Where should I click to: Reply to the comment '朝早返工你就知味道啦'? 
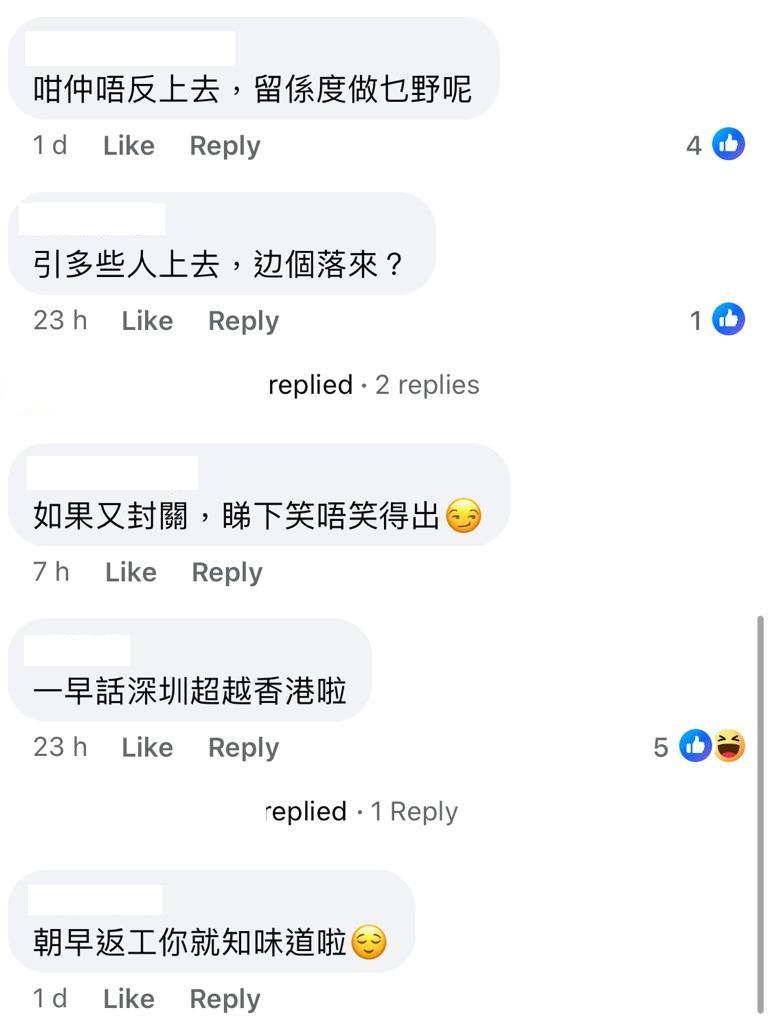[225, 998]
